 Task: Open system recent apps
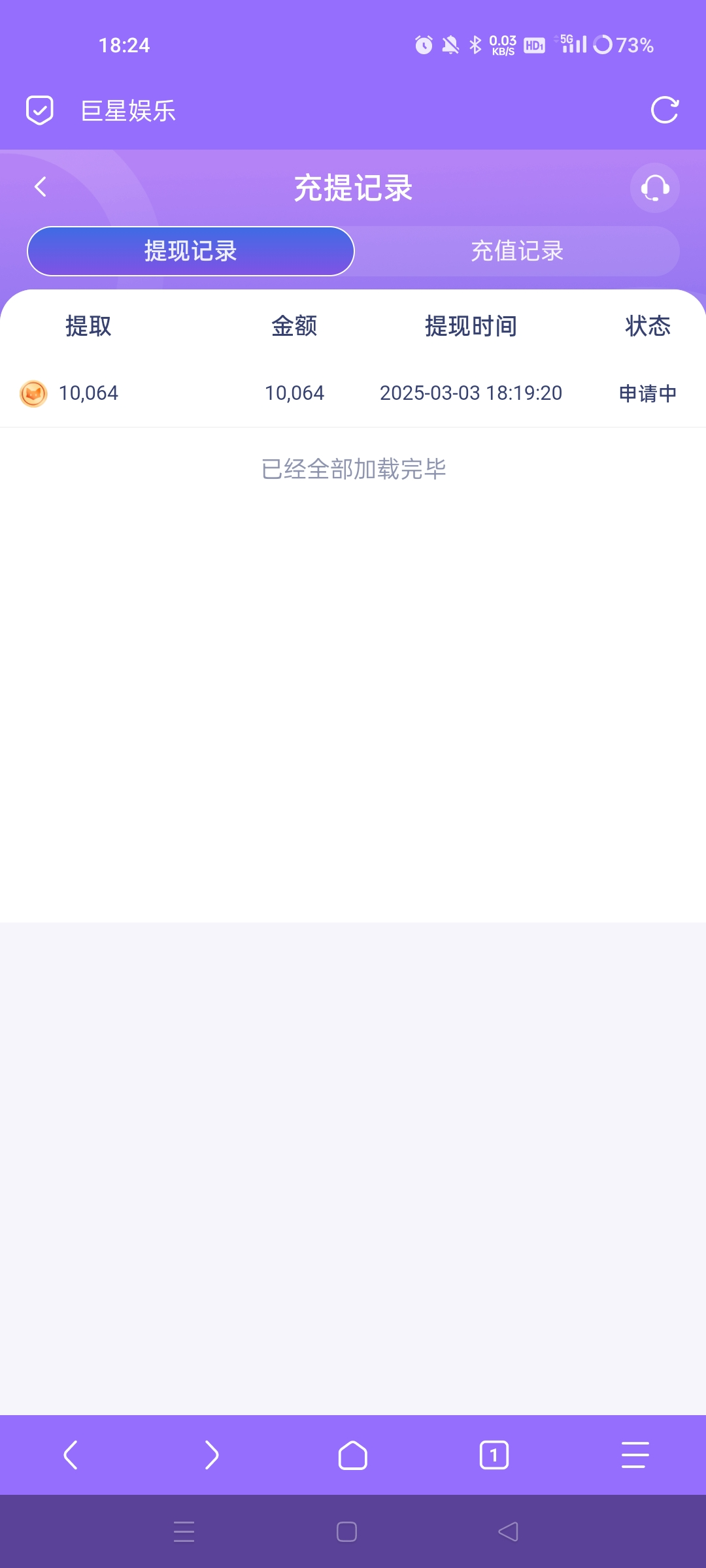point(184,1531)
